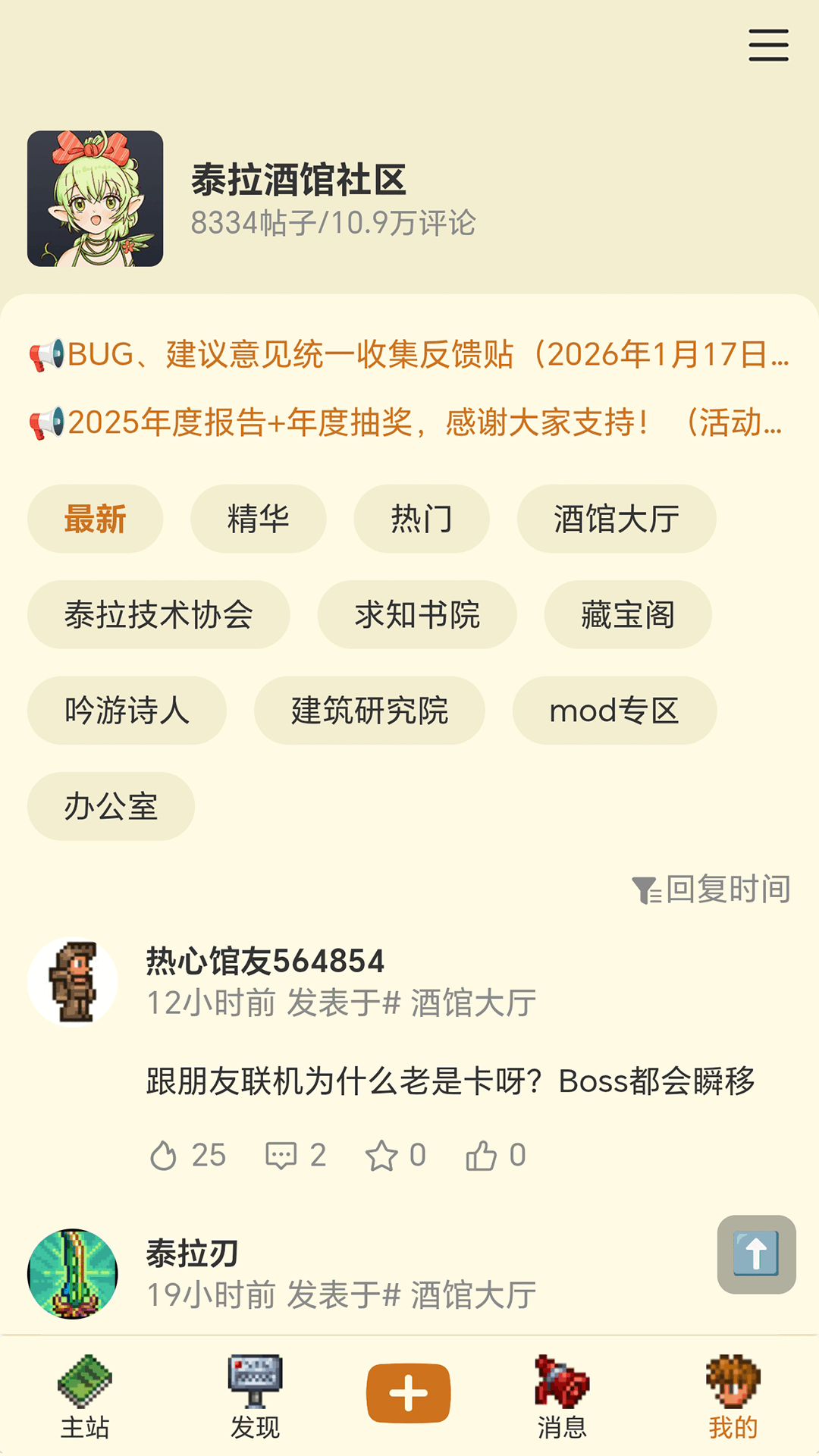This screenshot has height=1456, width=819.
Task: Open the 2025 annual report announcement
Action: [409, 422]
